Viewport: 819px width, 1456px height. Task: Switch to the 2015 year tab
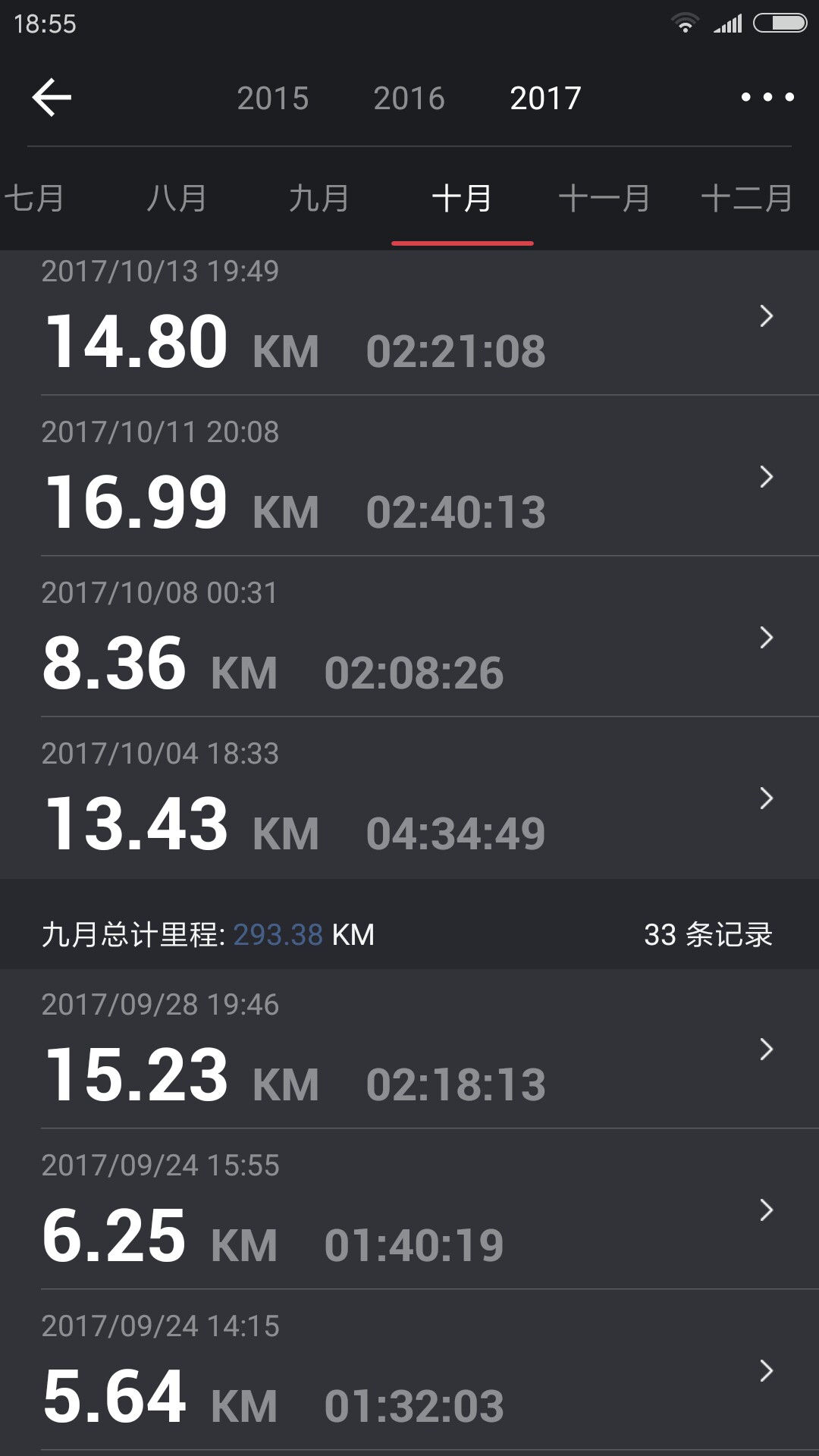tap(273, 98)
